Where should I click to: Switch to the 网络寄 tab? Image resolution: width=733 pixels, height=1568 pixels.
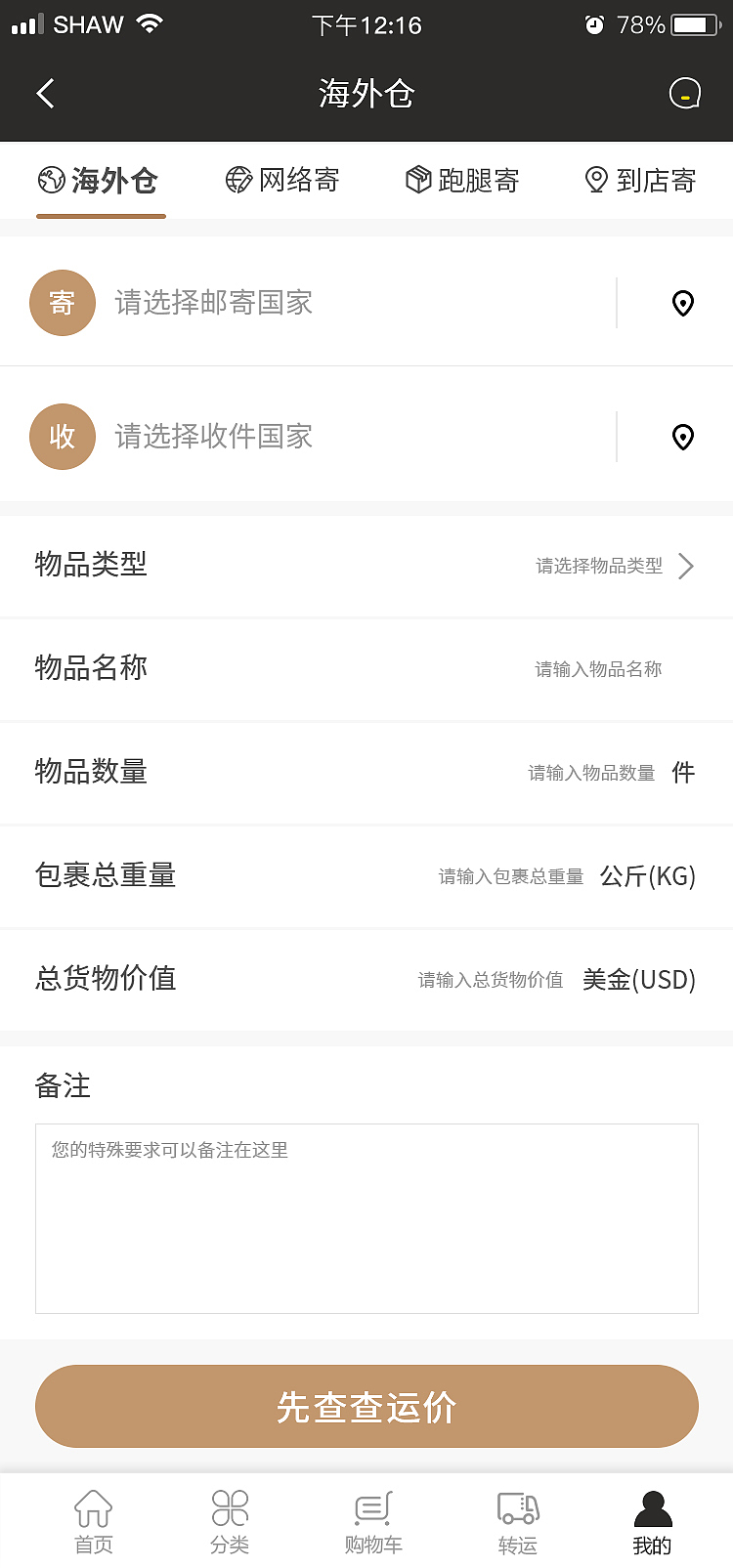(x=283, y=181)
